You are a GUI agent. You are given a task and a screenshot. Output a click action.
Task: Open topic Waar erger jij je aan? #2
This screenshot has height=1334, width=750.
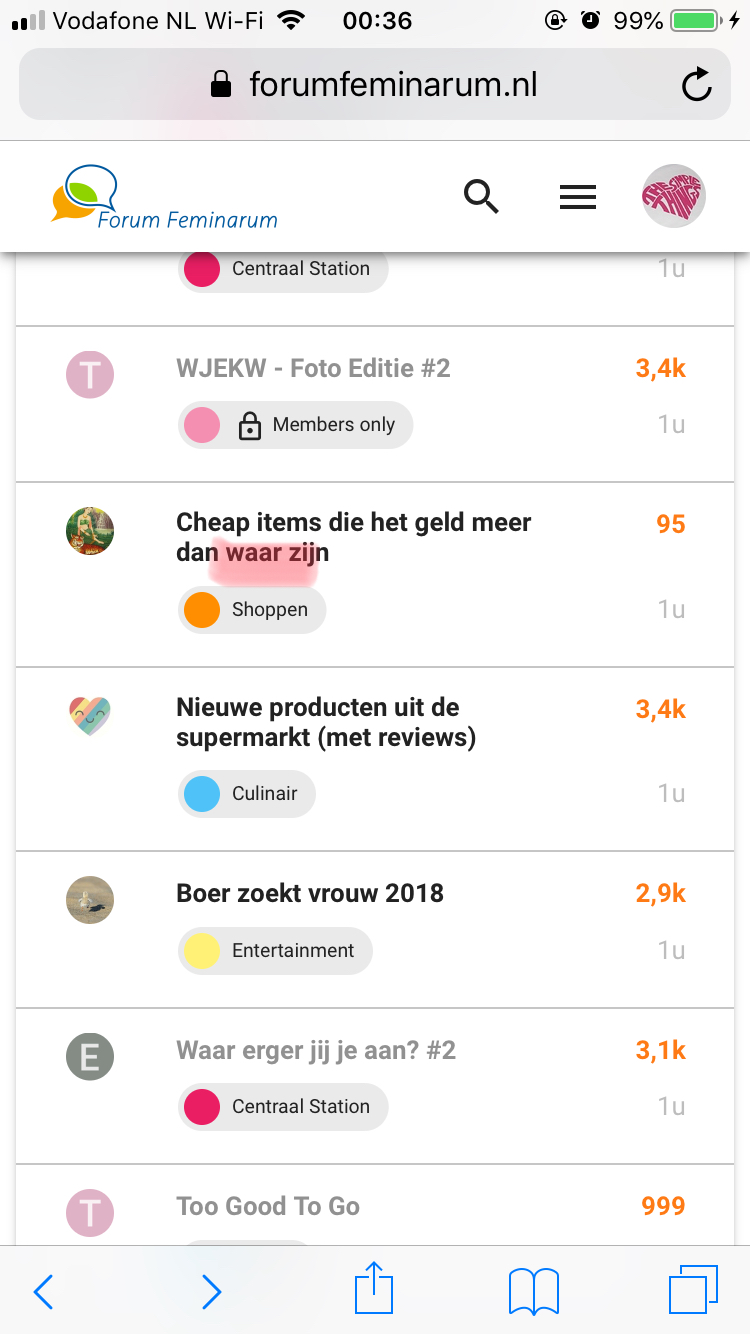316,1051
